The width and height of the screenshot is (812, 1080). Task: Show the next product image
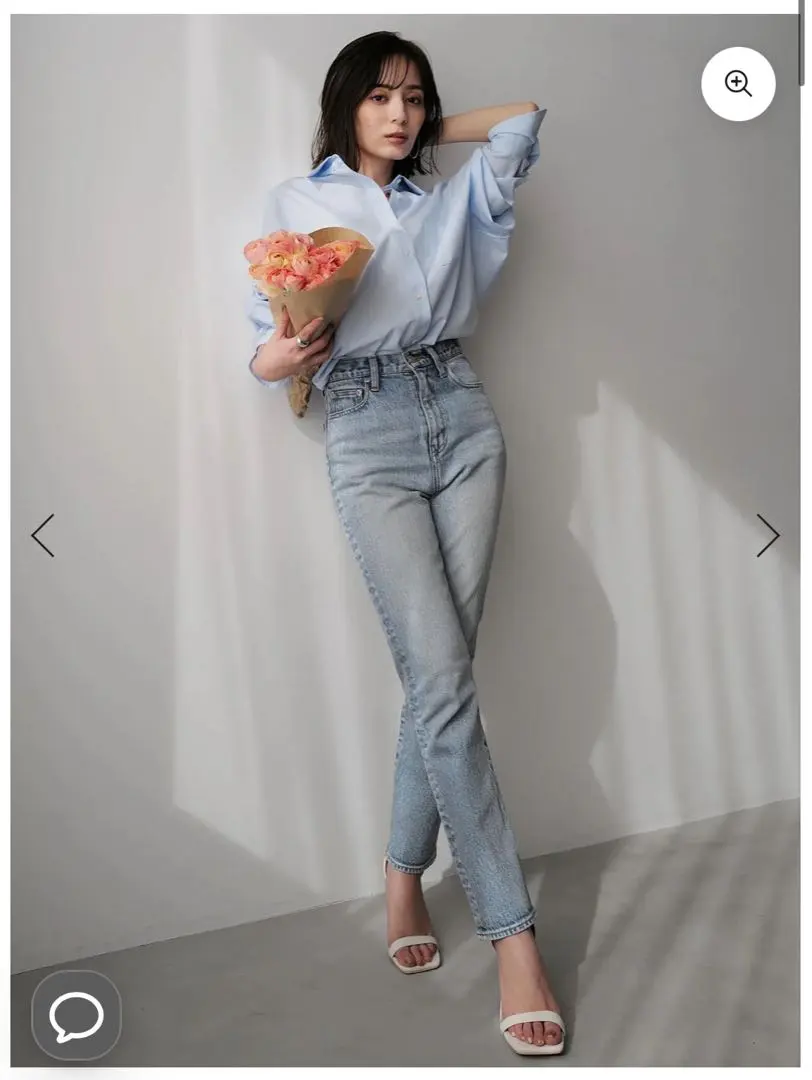pos(767,536)
